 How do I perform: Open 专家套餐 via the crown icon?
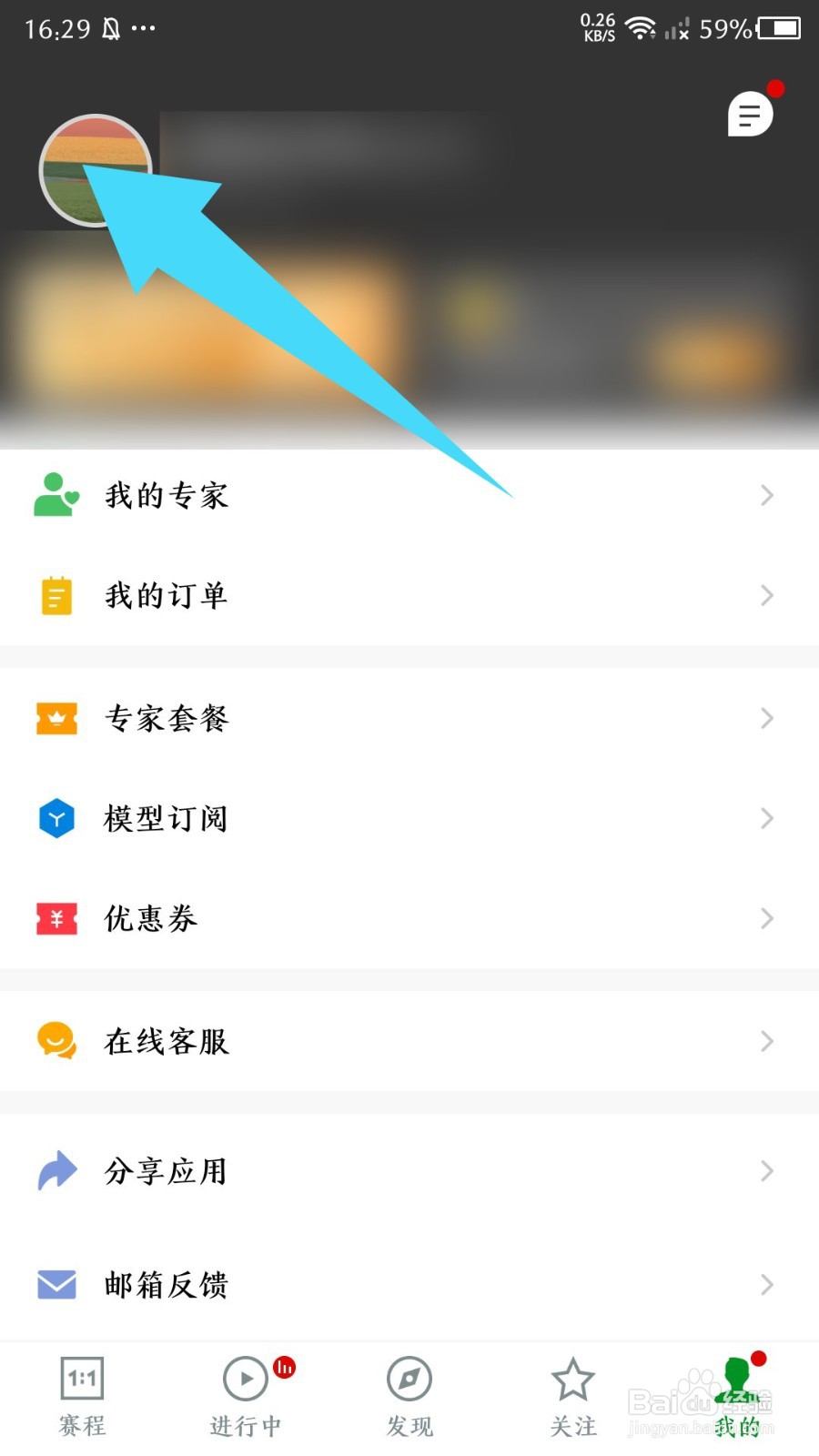[x=56, y=719]
